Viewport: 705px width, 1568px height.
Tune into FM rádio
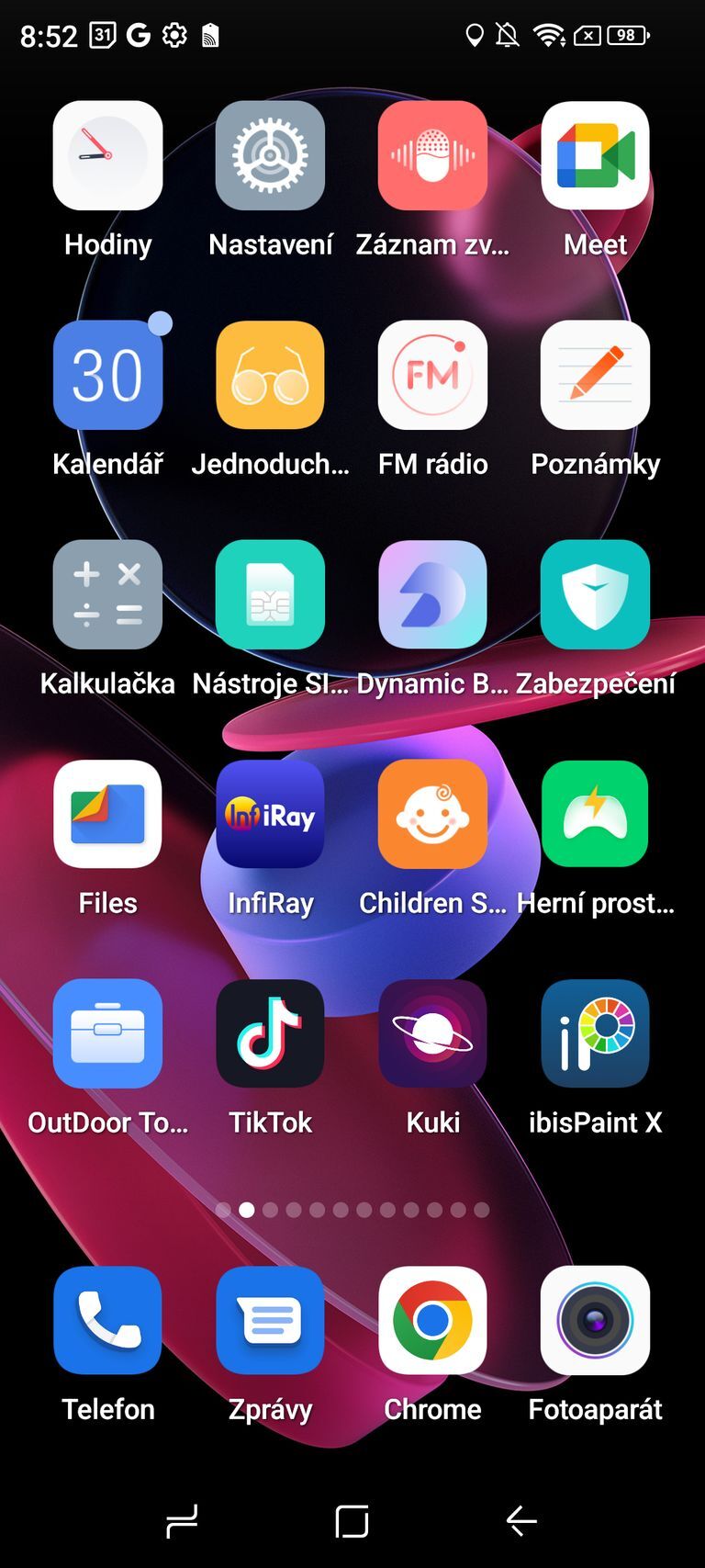coord(432,375)
